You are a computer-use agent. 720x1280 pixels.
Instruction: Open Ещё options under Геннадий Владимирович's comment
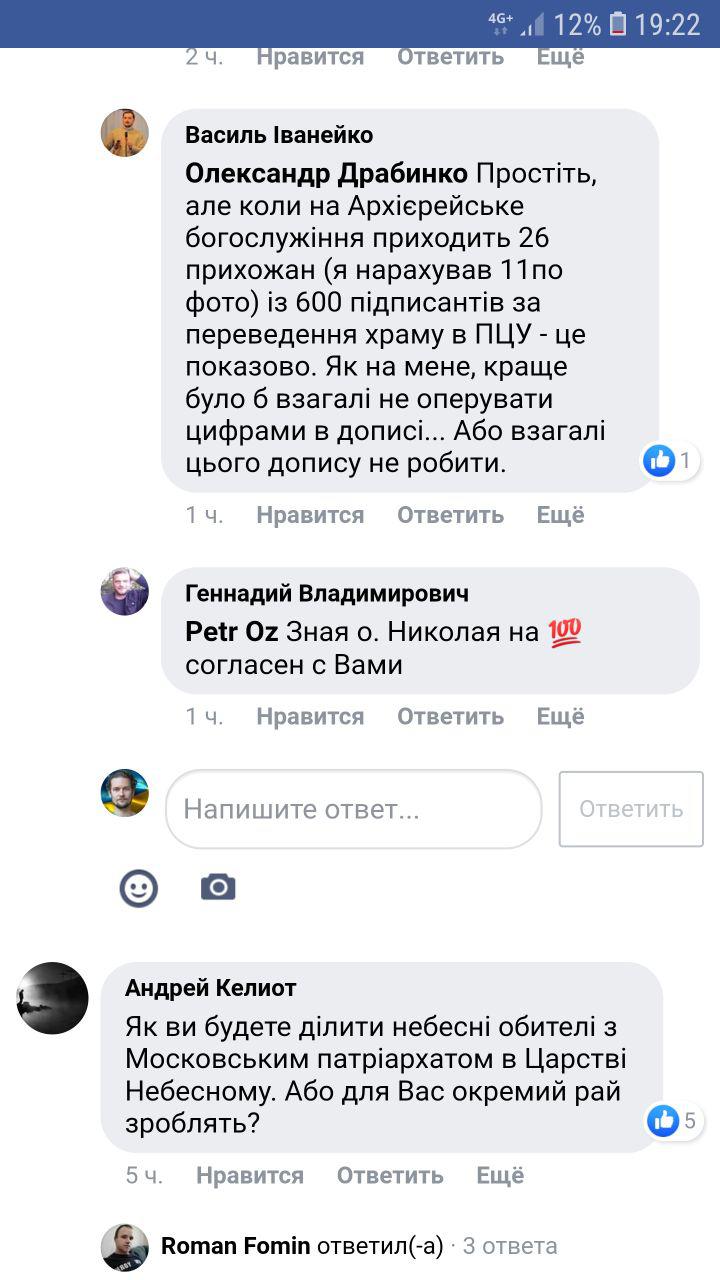tap(560, 717)
